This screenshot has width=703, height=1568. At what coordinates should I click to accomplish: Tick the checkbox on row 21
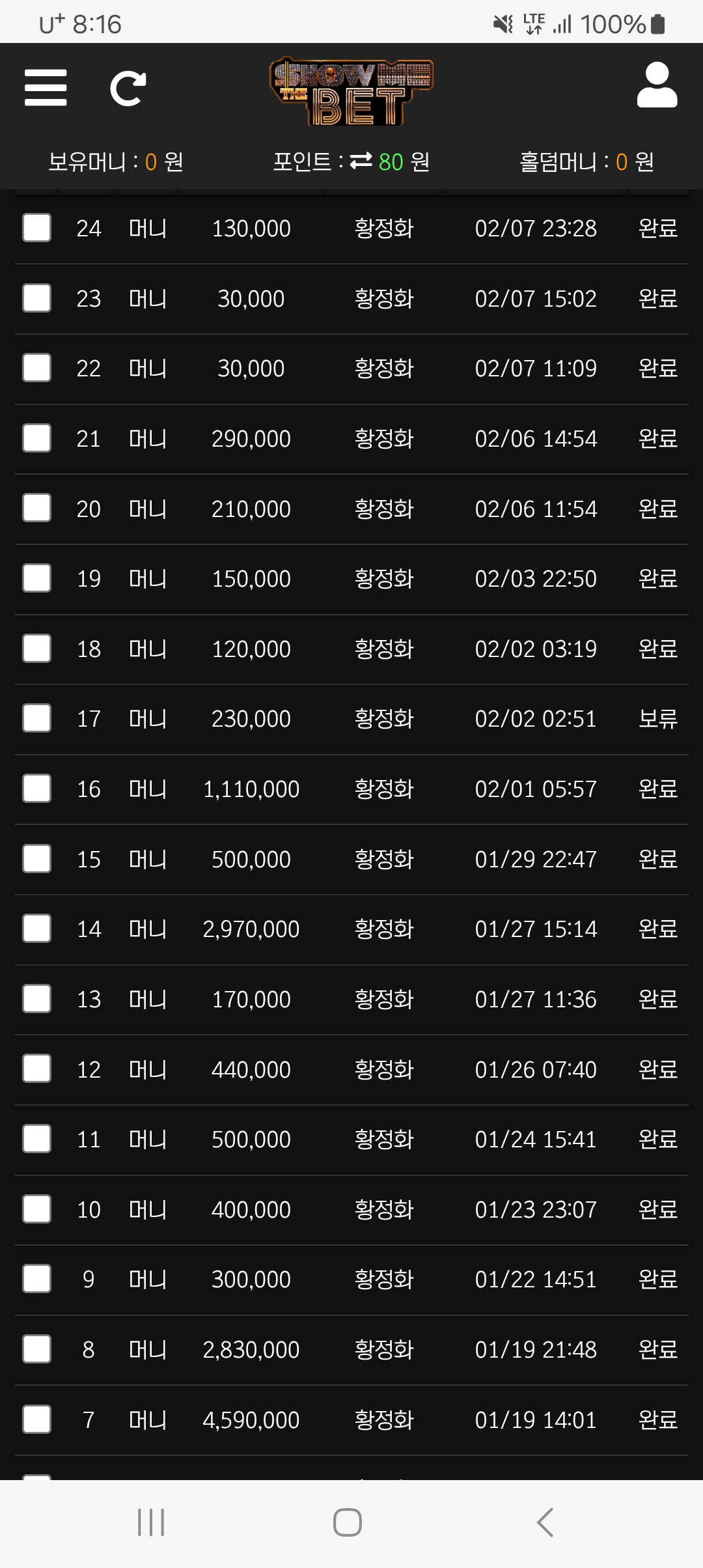37,438
